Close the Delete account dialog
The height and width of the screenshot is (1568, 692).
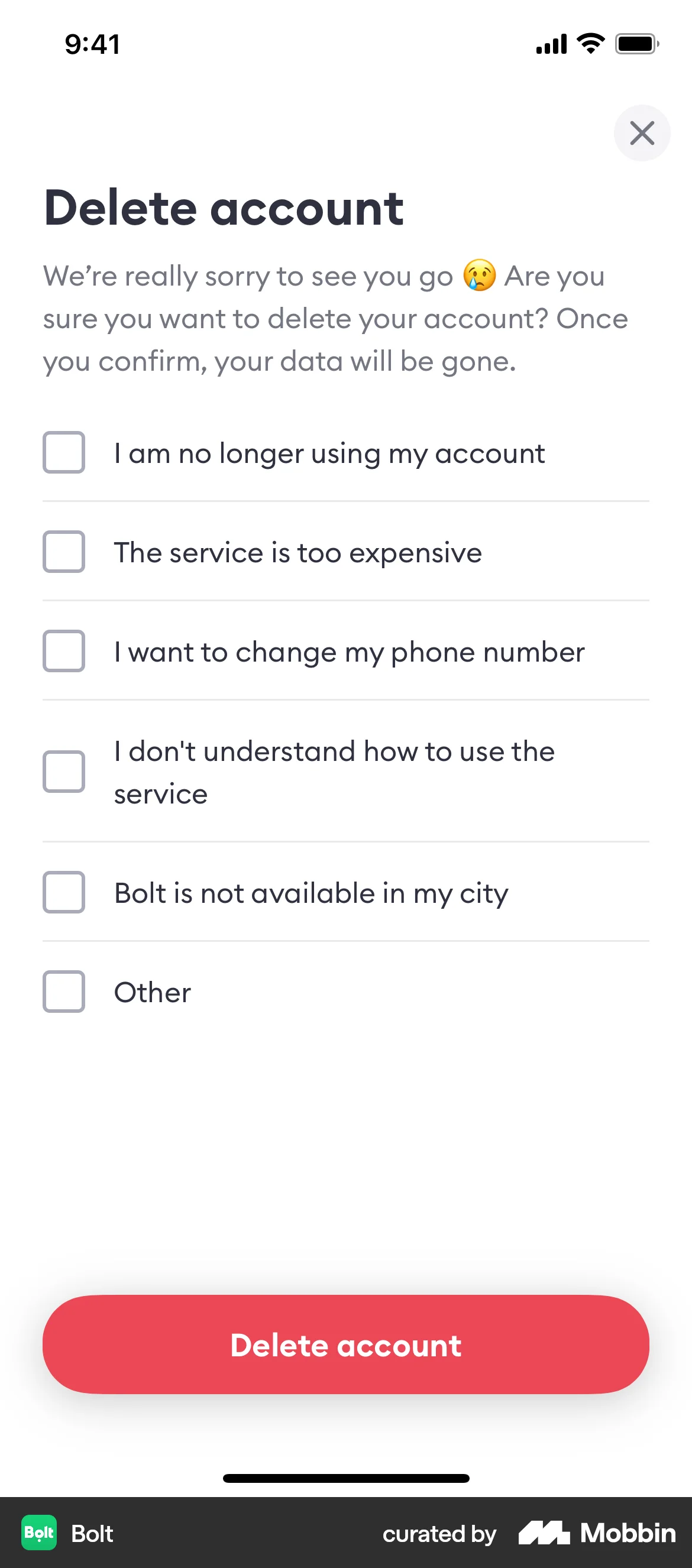[642, 132]
